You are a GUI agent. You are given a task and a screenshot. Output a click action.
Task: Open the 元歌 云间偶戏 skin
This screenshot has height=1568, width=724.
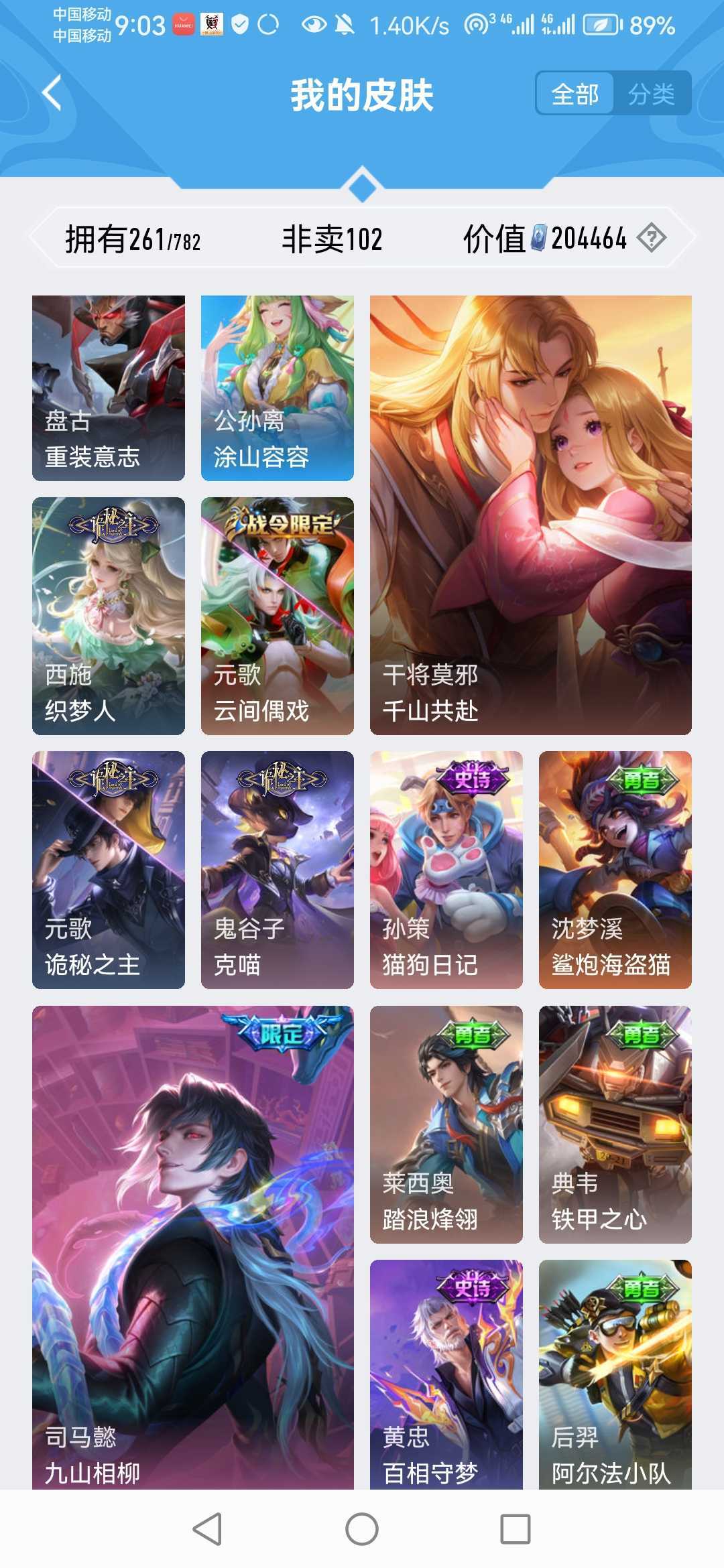[278, 616]
